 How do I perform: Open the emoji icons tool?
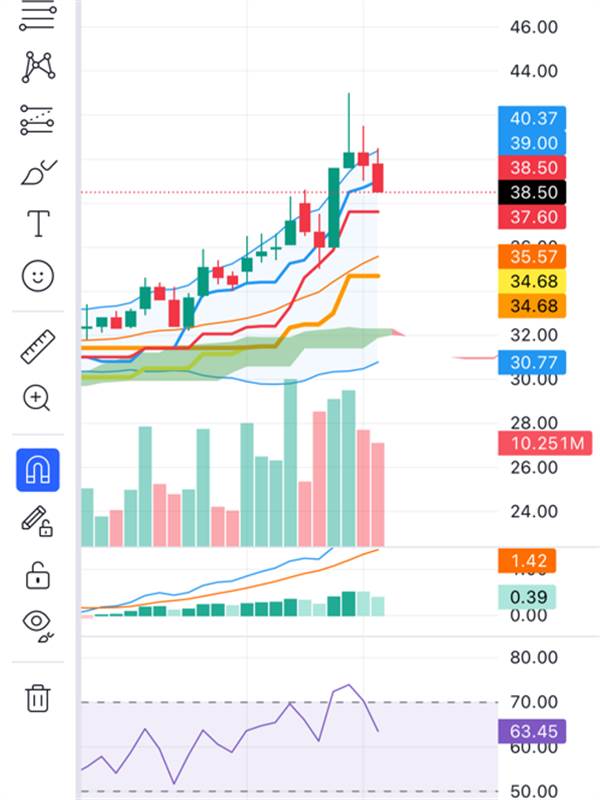38,276
